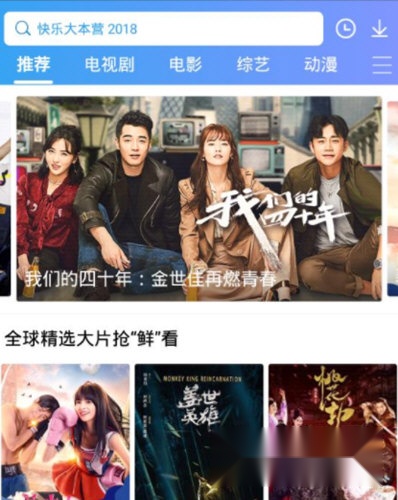
Task: Expand the channel list menu icon
Action: (x=382, y=65)
